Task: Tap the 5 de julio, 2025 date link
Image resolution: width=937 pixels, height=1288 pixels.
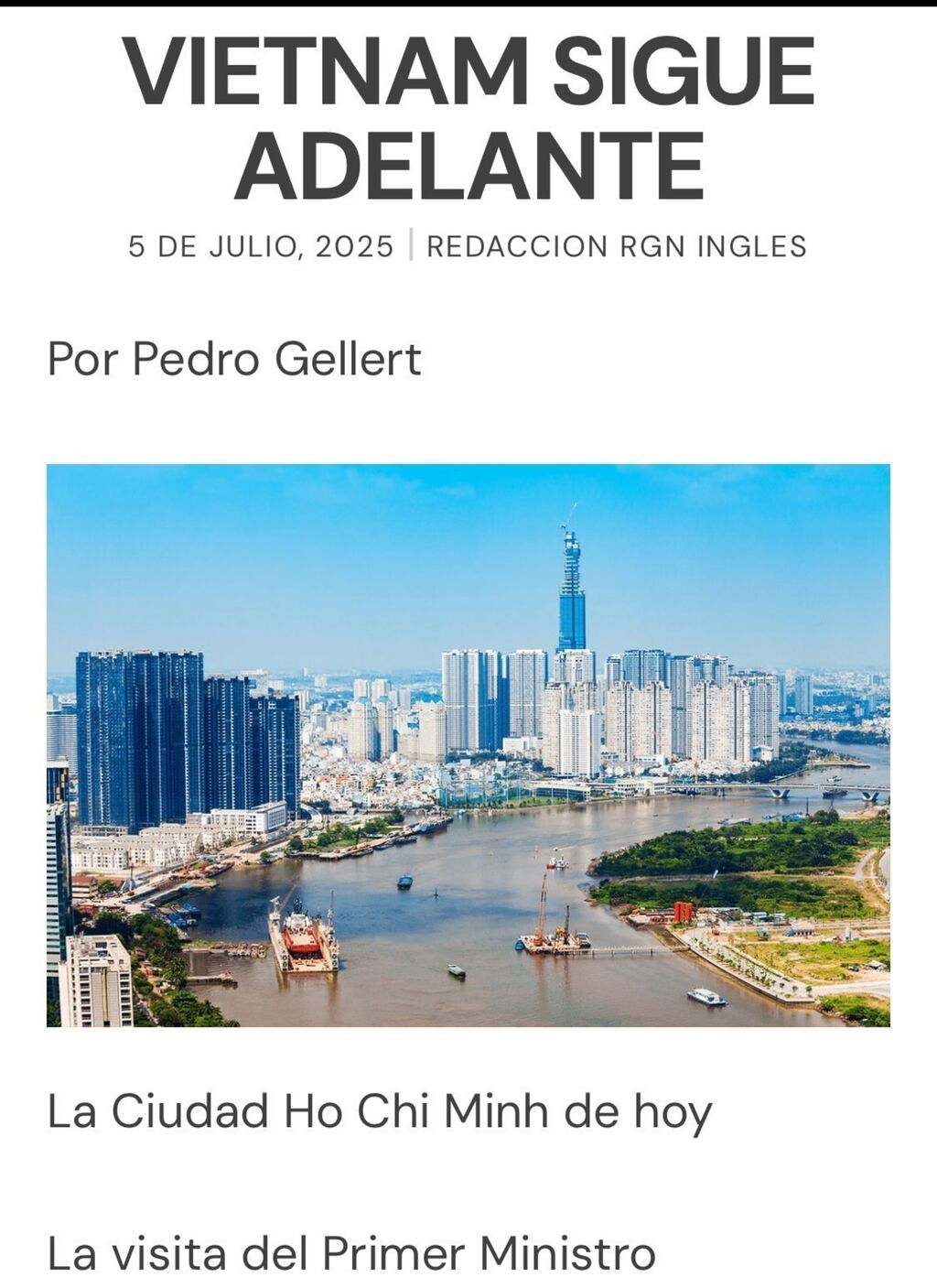Action: coord(261,246)
